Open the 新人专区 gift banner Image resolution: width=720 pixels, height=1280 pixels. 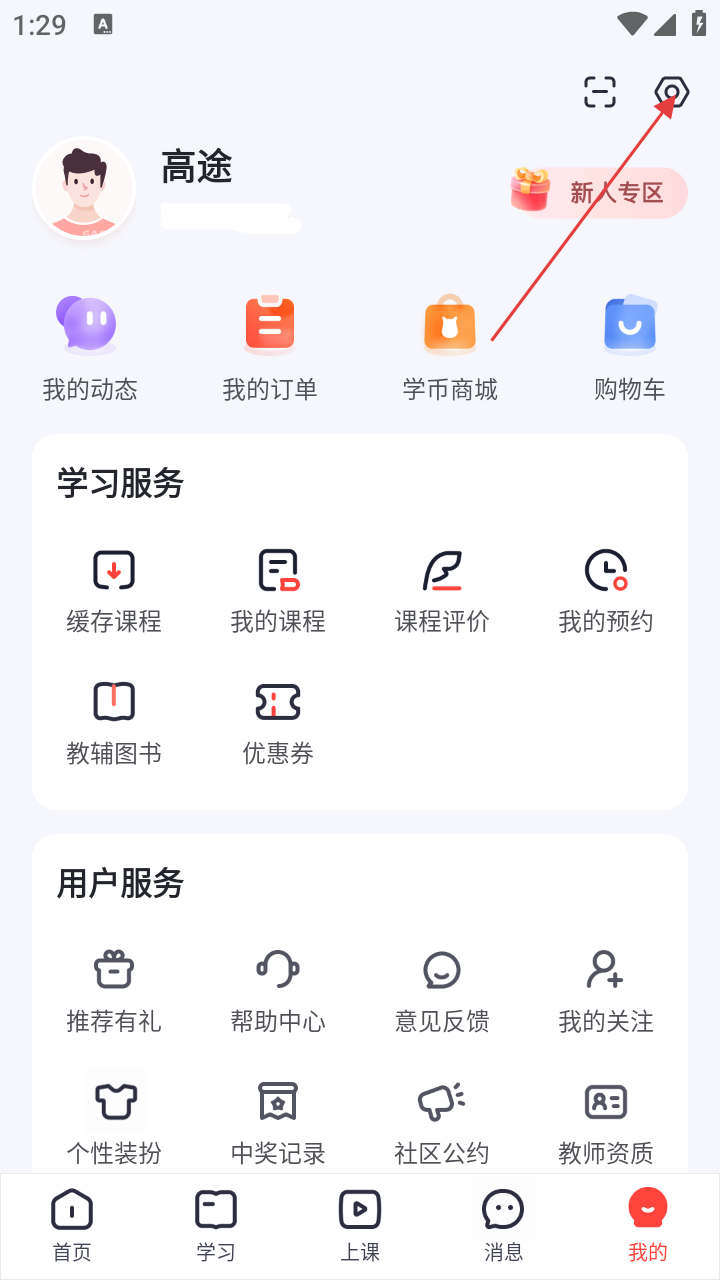(x=598, y=192)
